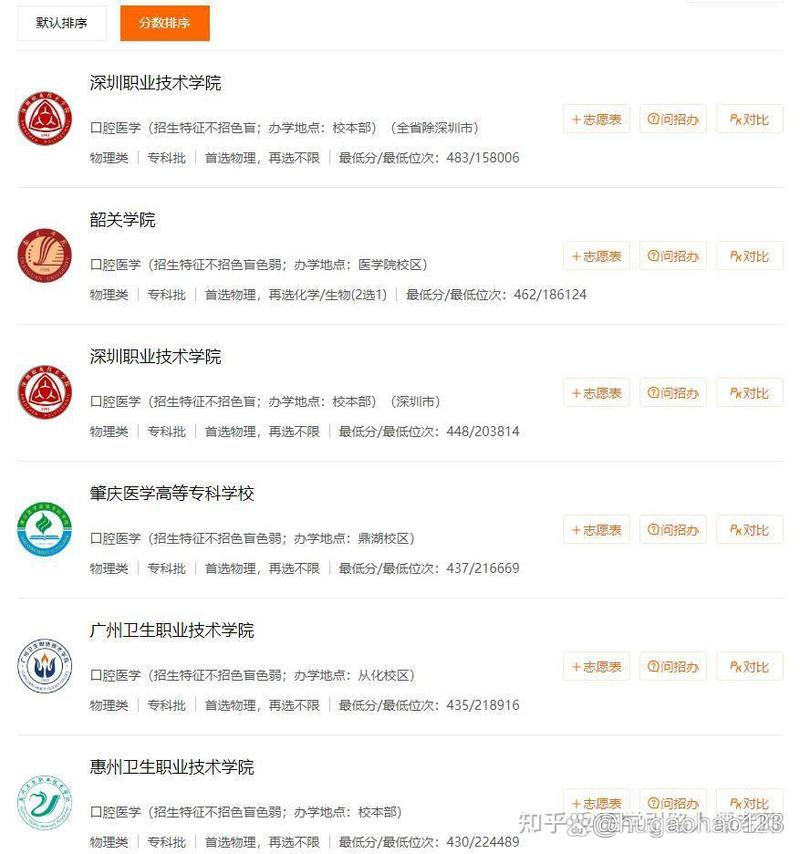Ask admissions office for 肇庆医学高等专科学校
The width and height of the screenshot is (800, 854).
[x=673, y=530]
